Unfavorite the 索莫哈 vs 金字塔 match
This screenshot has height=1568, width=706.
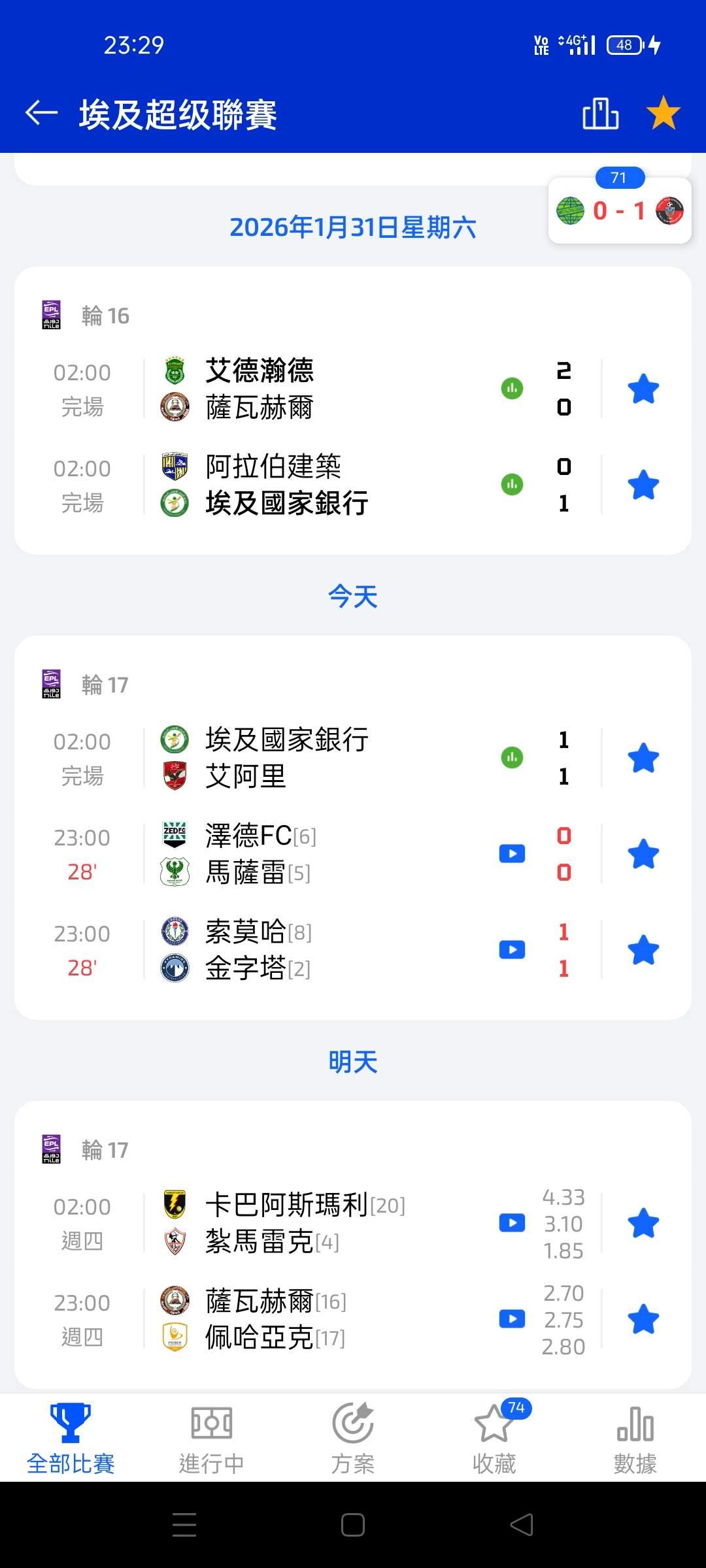643,950
